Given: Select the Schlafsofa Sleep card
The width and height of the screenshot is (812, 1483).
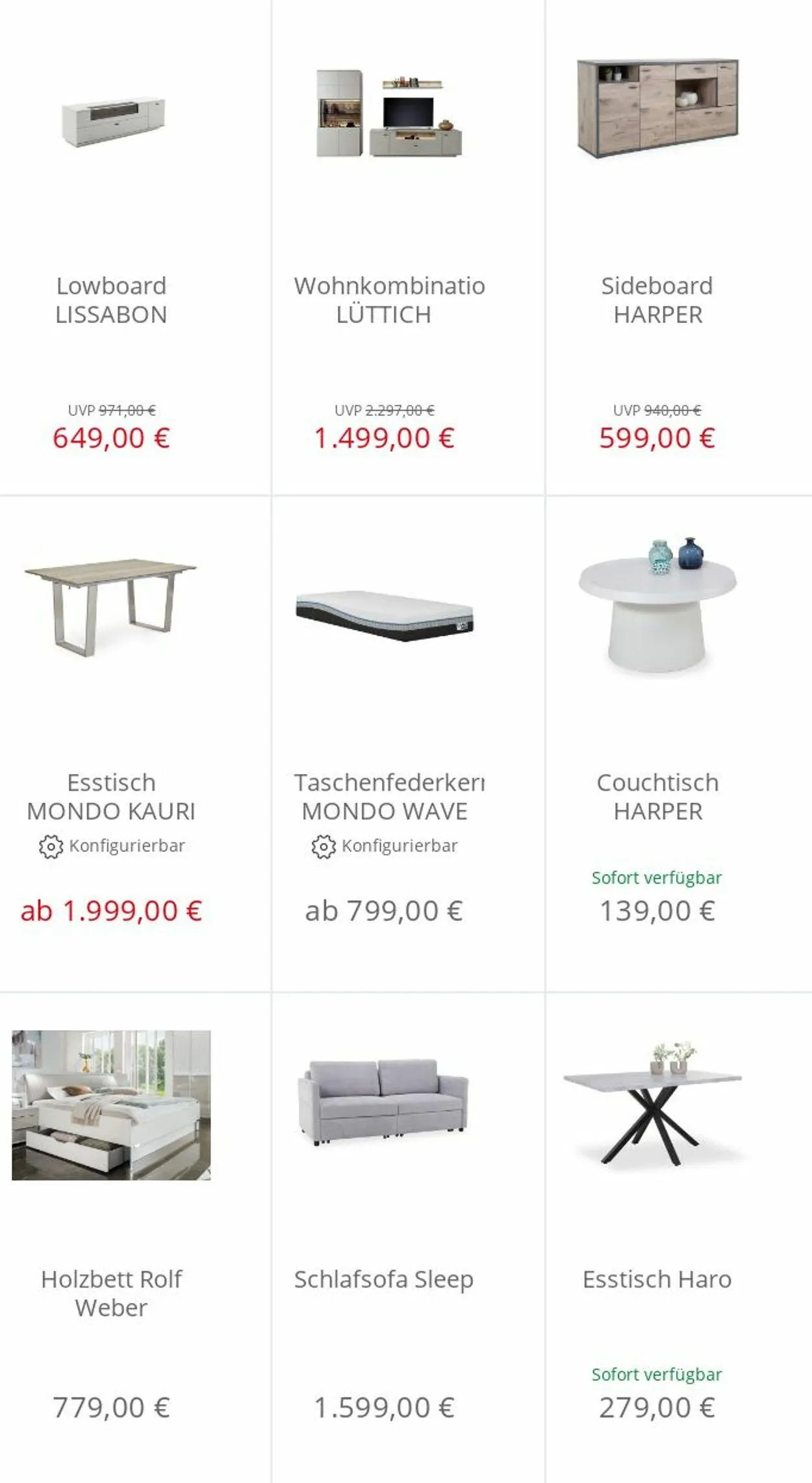Looking at the screenshot, I should (x=408, y=1238).
